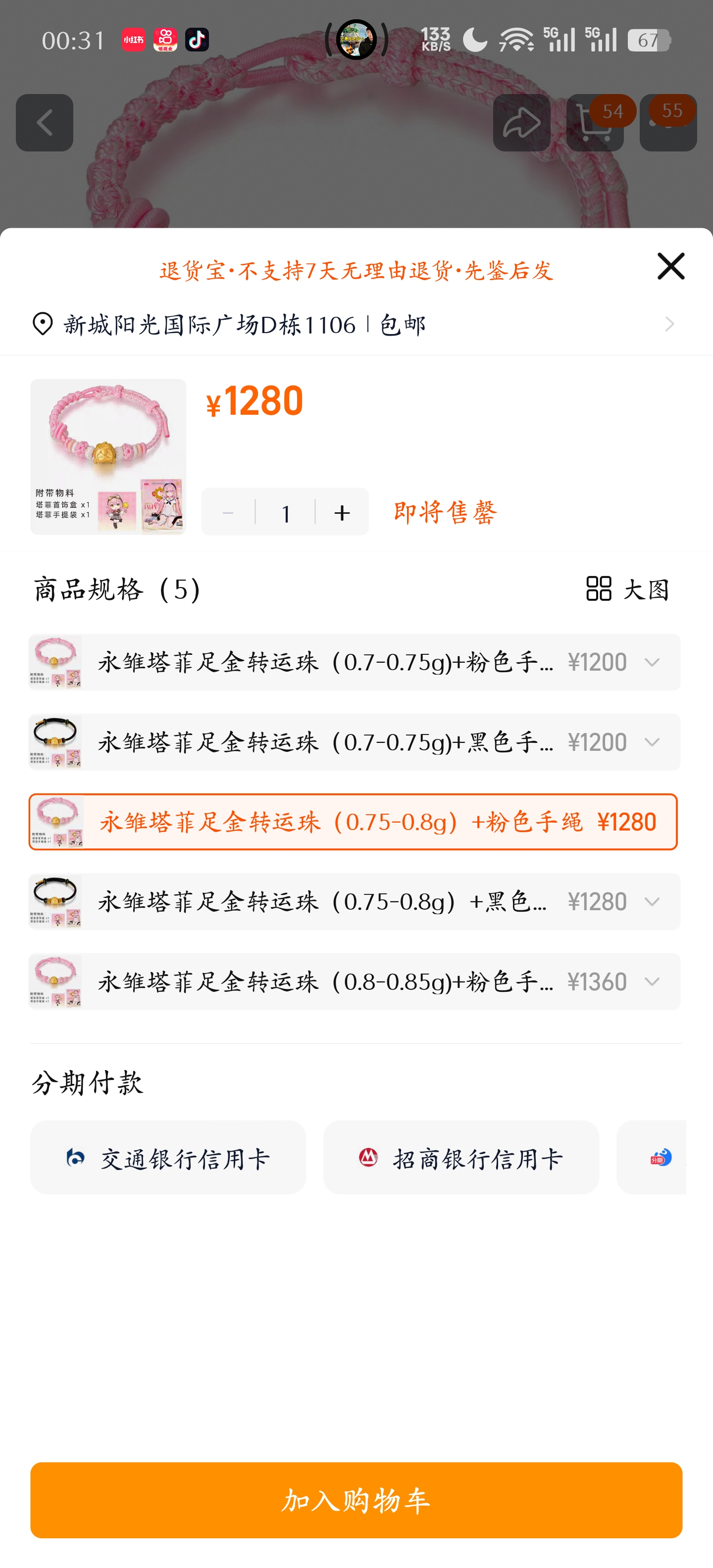The width and height of the screenshot is (713, 1568).
Task: Change delivery address 新城阳光国际广场D栋1106
Action: coord(353,324)
